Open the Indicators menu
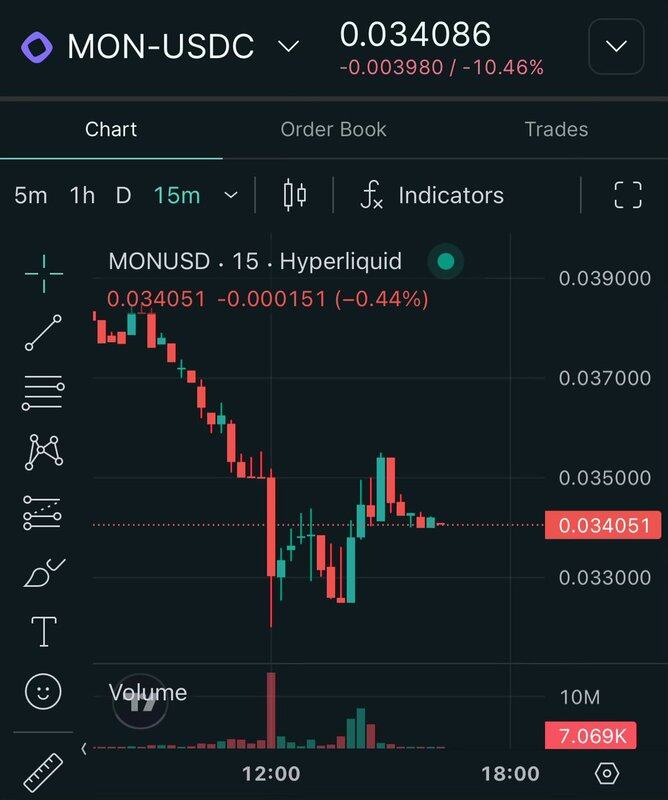The height and width of the screenshot is (800, 668). [432, 195]
